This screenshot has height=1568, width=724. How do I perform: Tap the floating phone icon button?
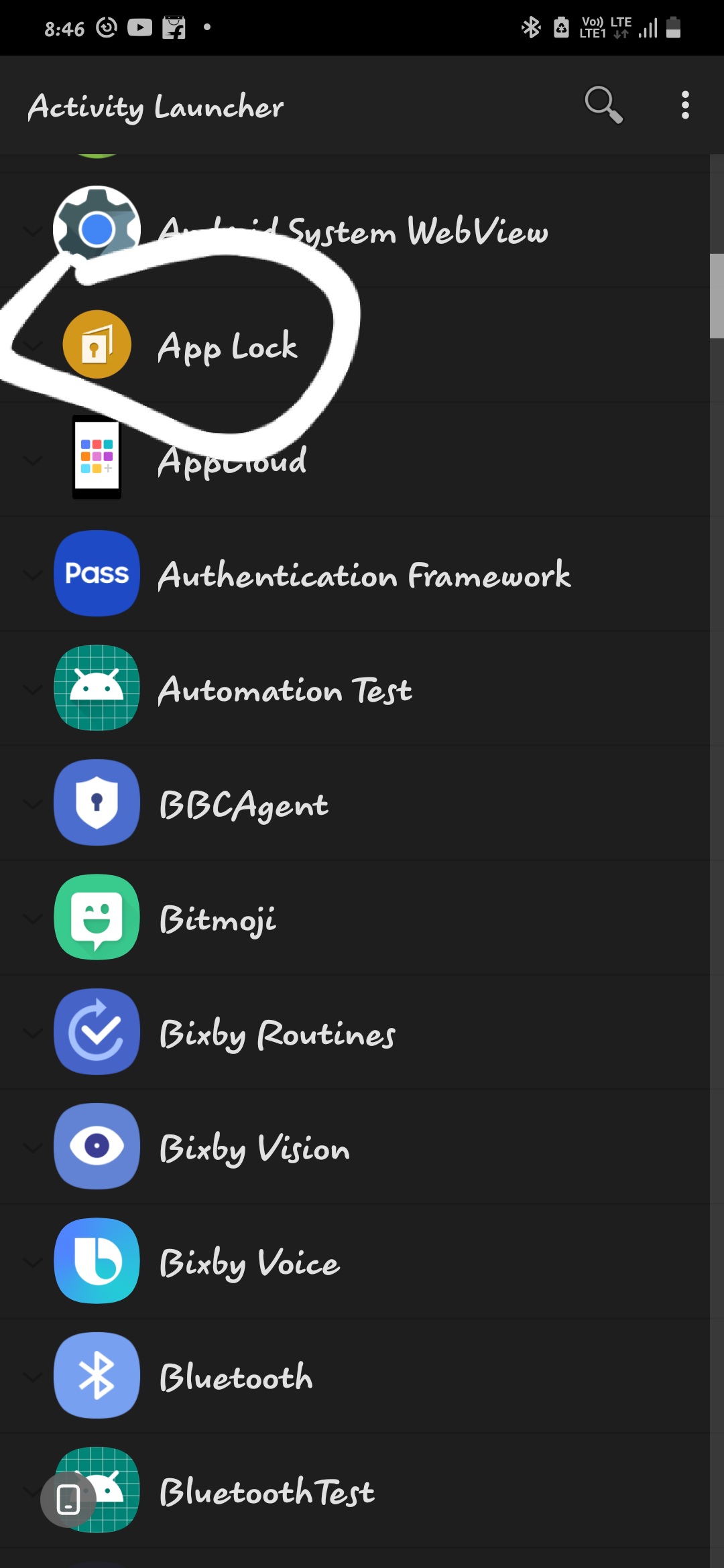pos(68,1499)
